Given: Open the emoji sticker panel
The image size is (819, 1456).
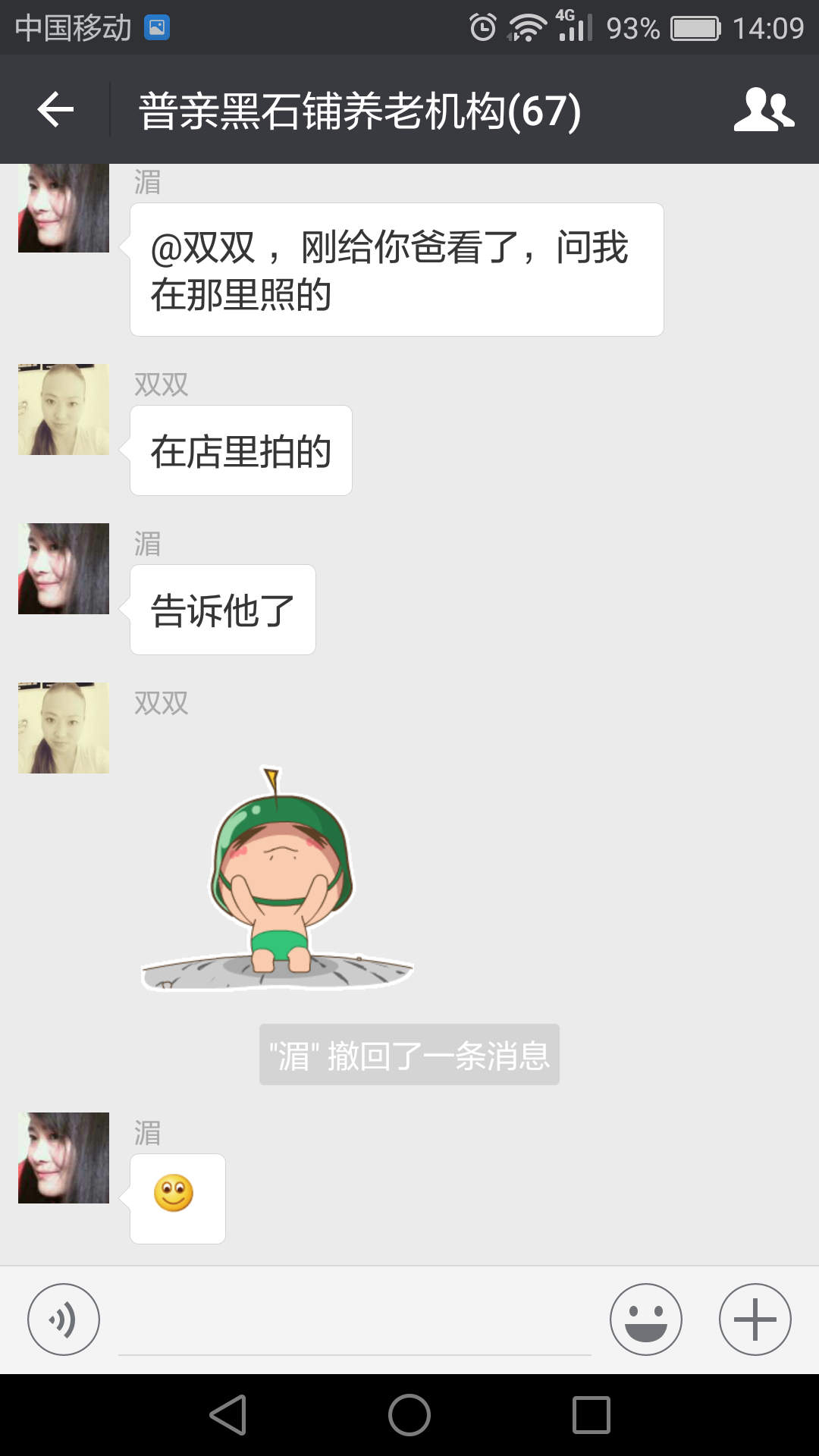Looking at the screenshot, I should (645, 1319).
